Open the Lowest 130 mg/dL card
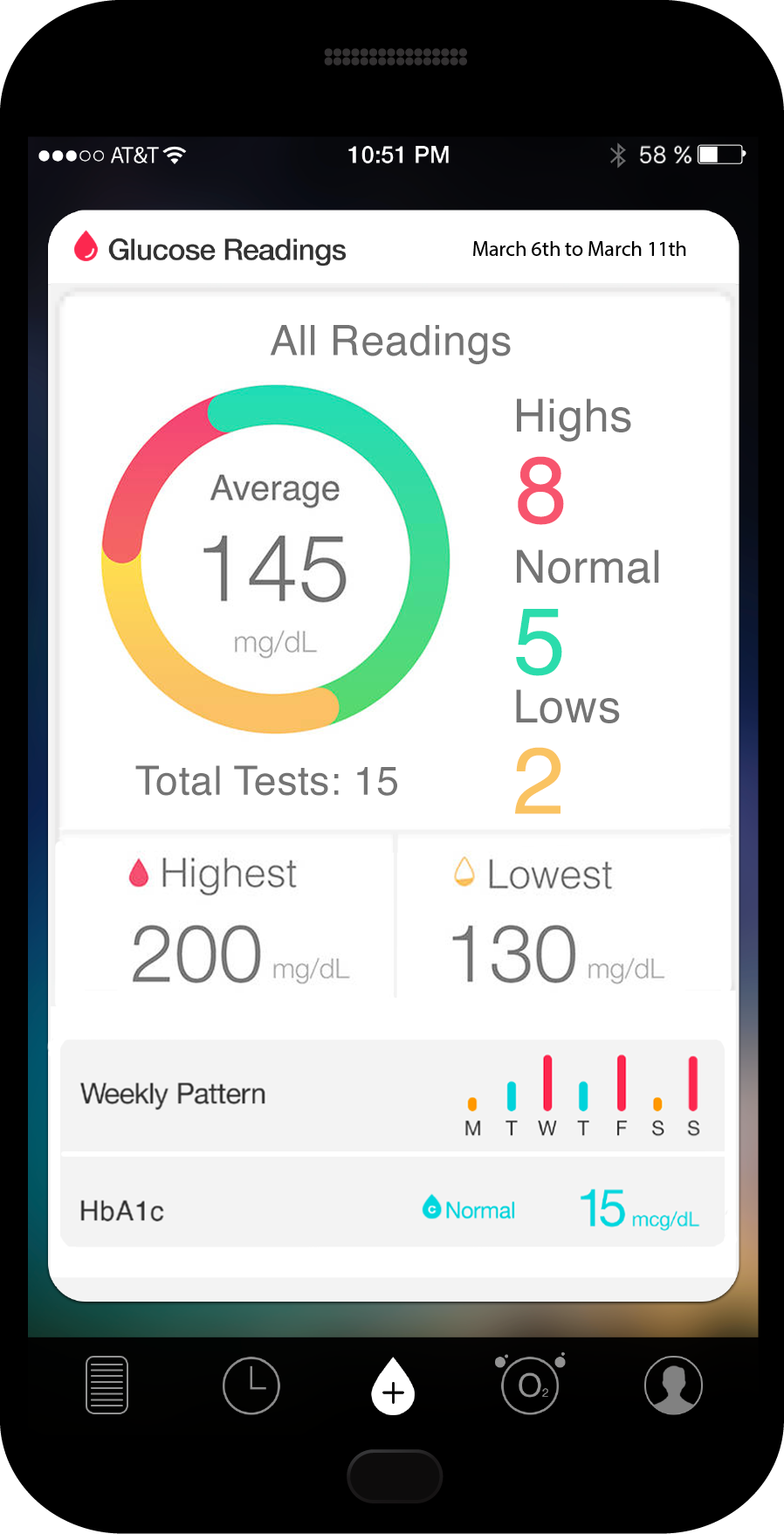 564,915
